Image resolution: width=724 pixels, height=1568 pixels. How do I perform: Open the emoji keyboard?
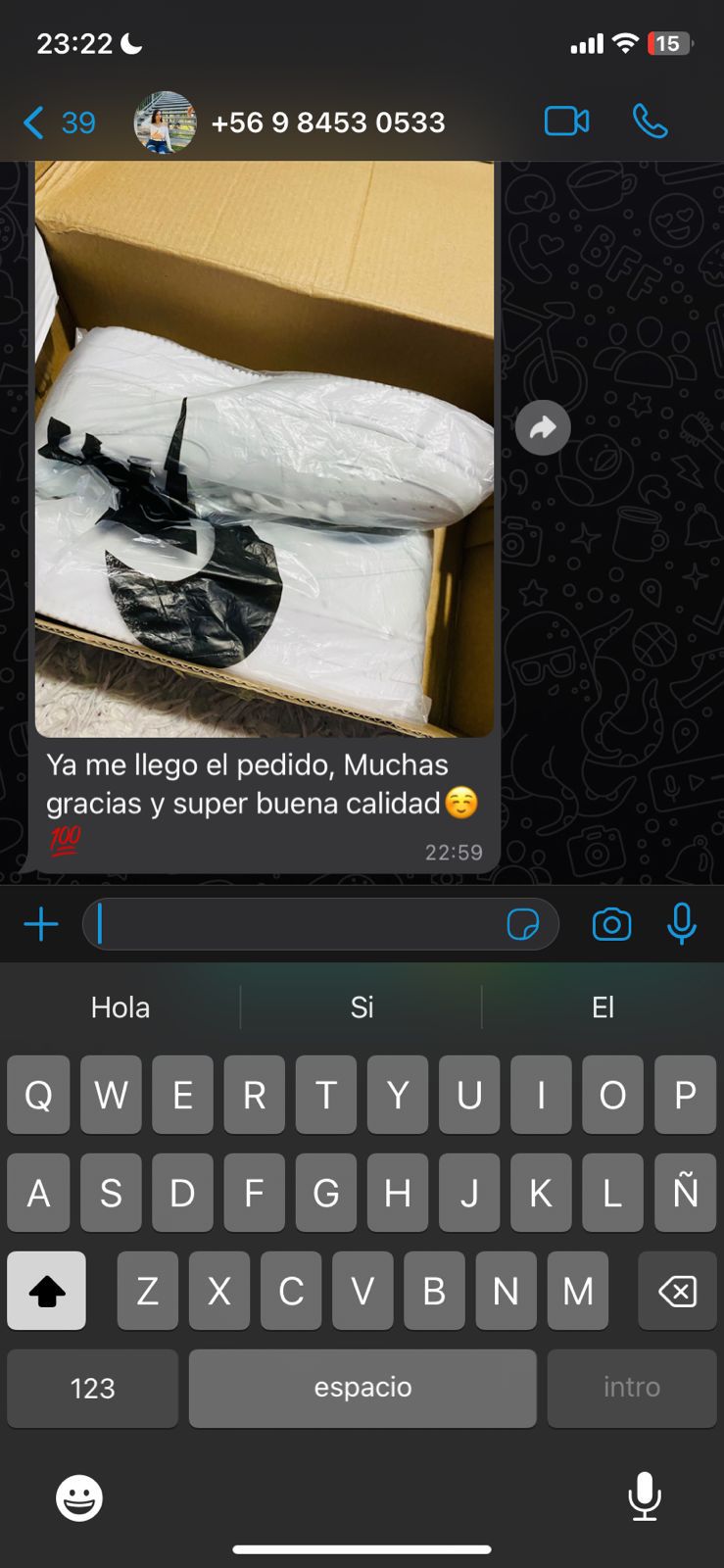tap(79, 1497)
